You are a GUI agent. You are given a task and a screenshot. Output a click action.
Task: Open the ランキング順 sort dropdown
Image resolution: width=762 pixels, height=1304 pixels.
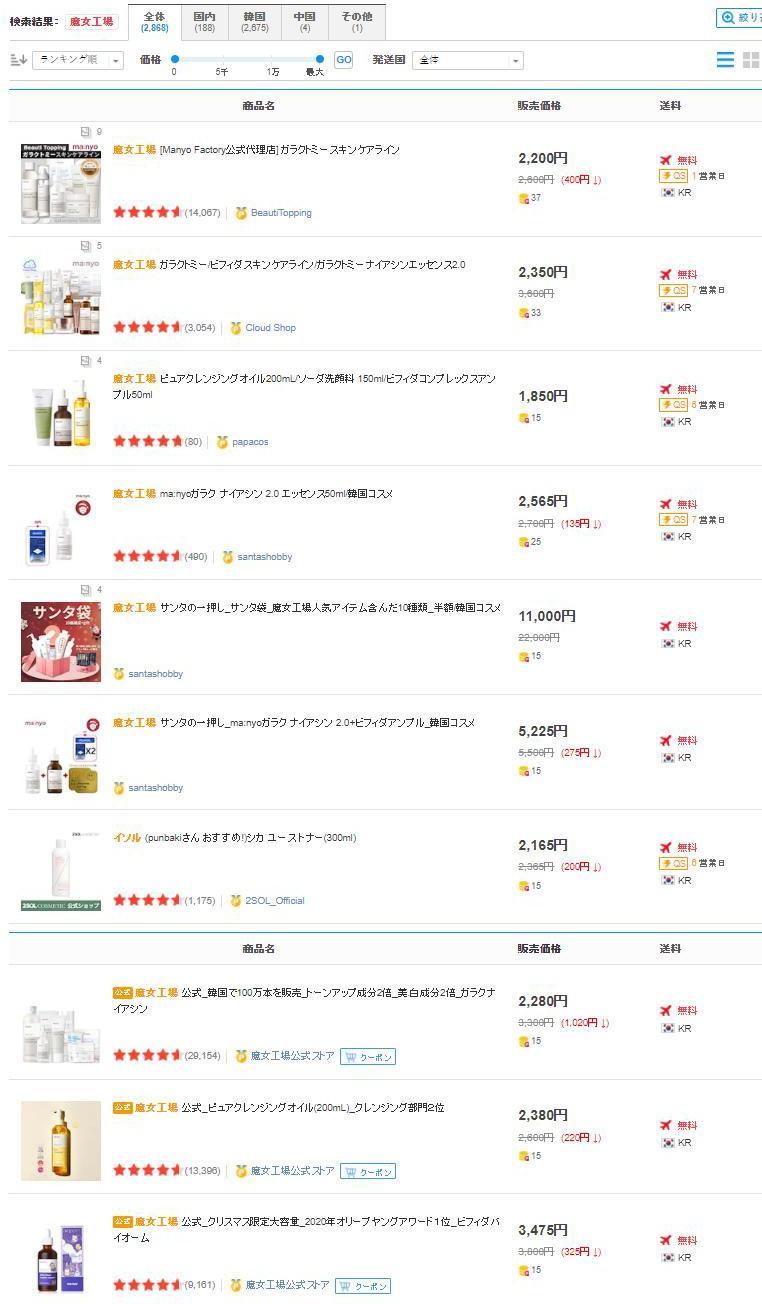pyautogui.click(x=78, y=60)
